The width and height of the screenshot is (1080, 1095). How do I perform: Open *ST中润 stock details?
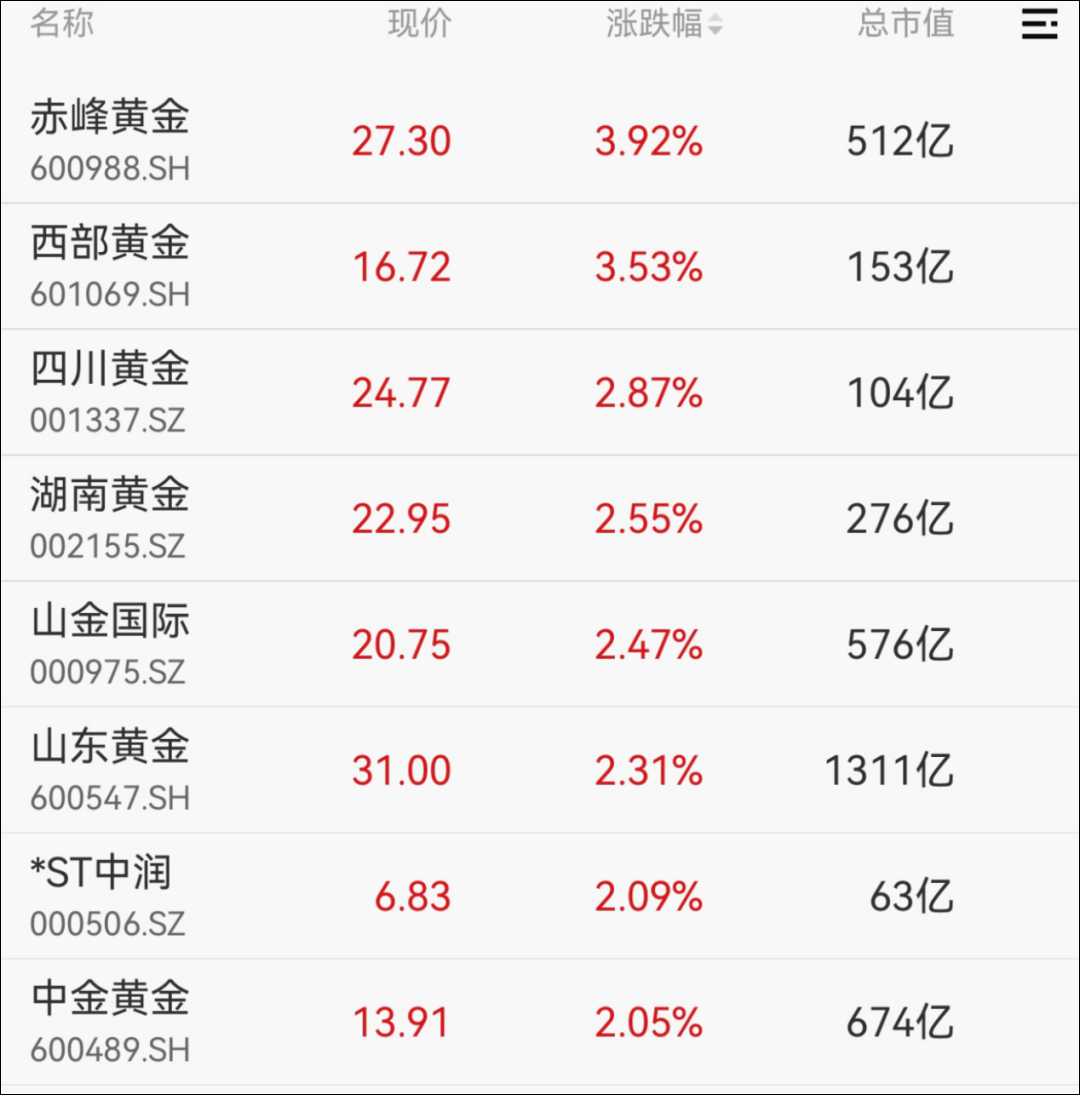pyautogui.click(x=102, y=895)
